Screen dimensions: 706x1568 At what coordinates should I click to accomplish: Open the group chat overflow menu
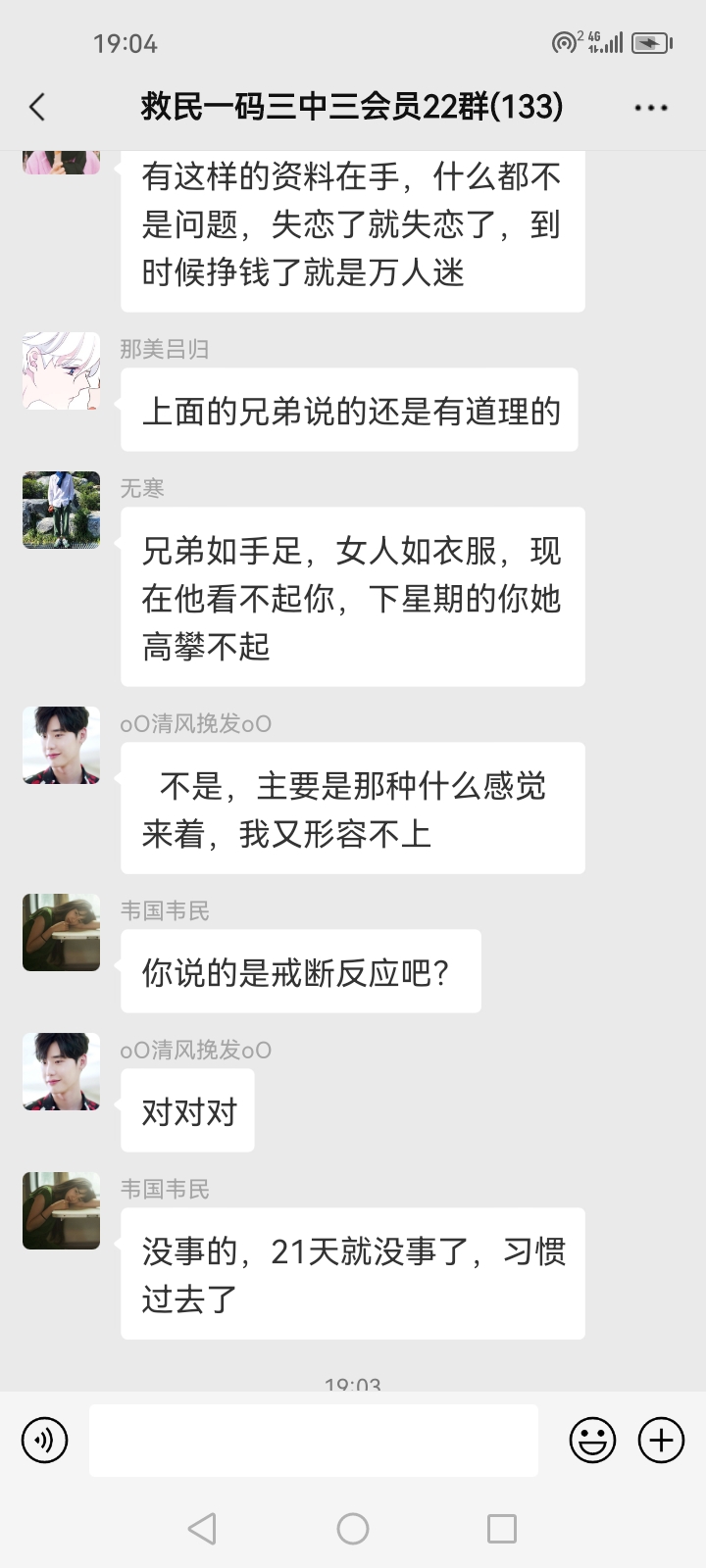pos(651,108)
